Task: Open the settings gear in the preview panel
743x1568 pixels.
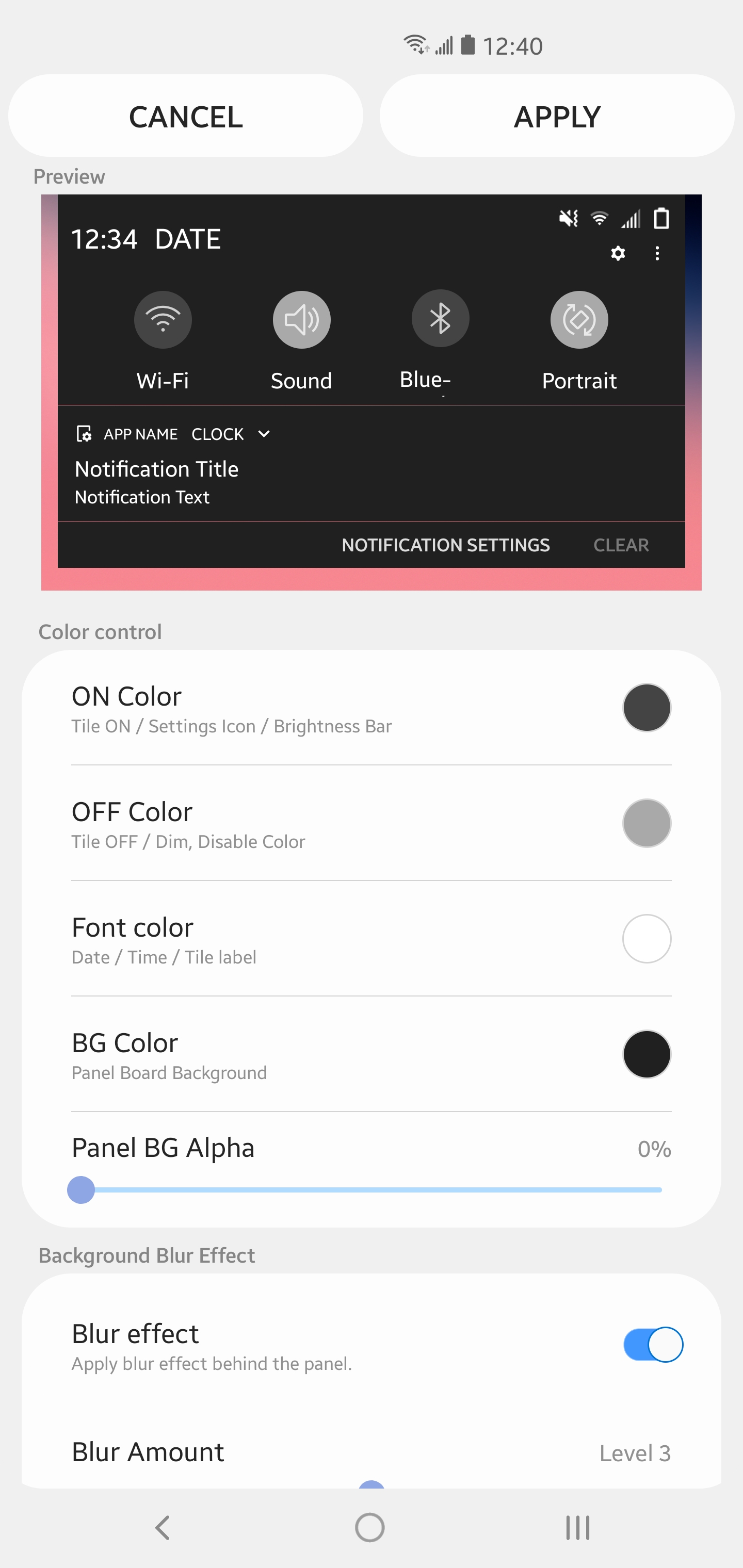Action: pos(618,253)
